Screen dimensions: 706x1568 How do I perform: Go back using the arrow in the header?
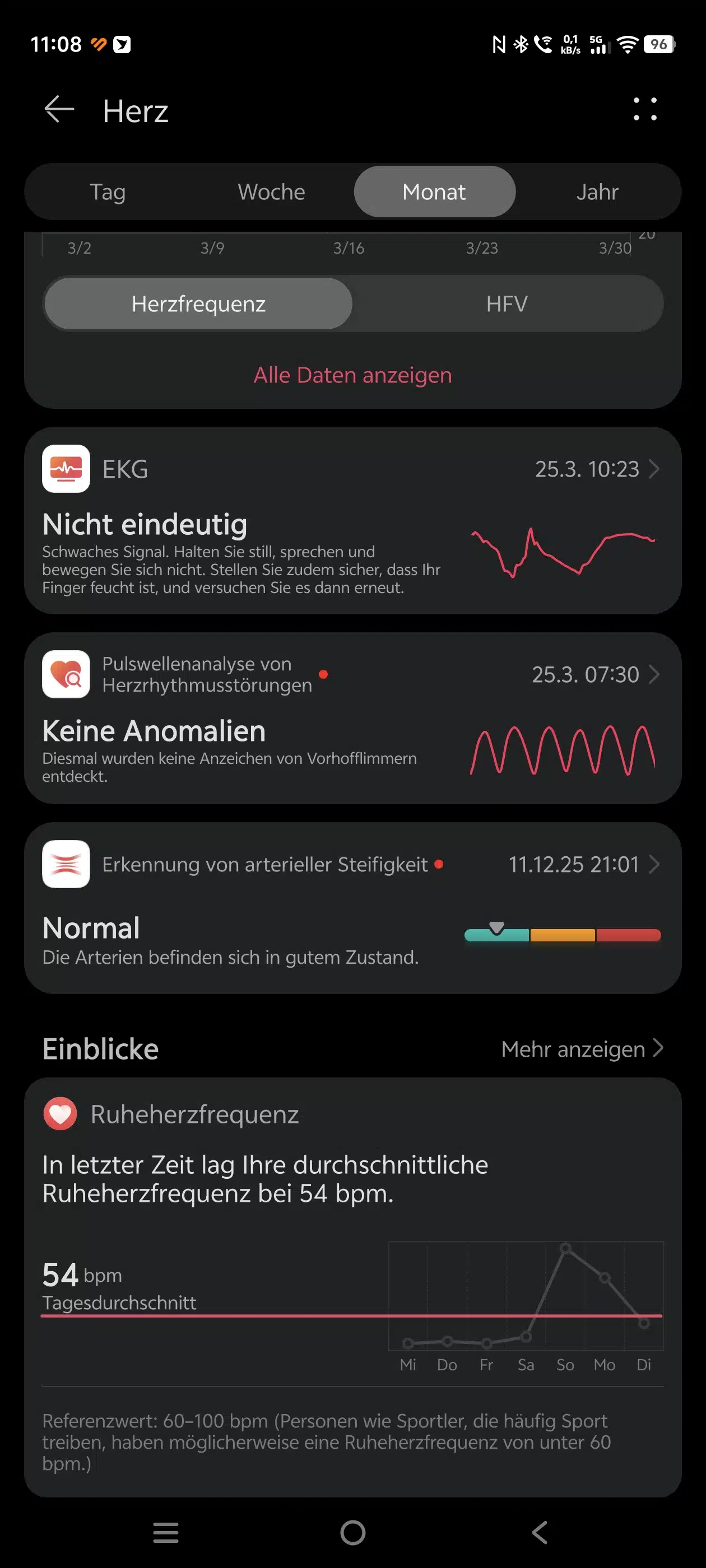coord(59,110)
